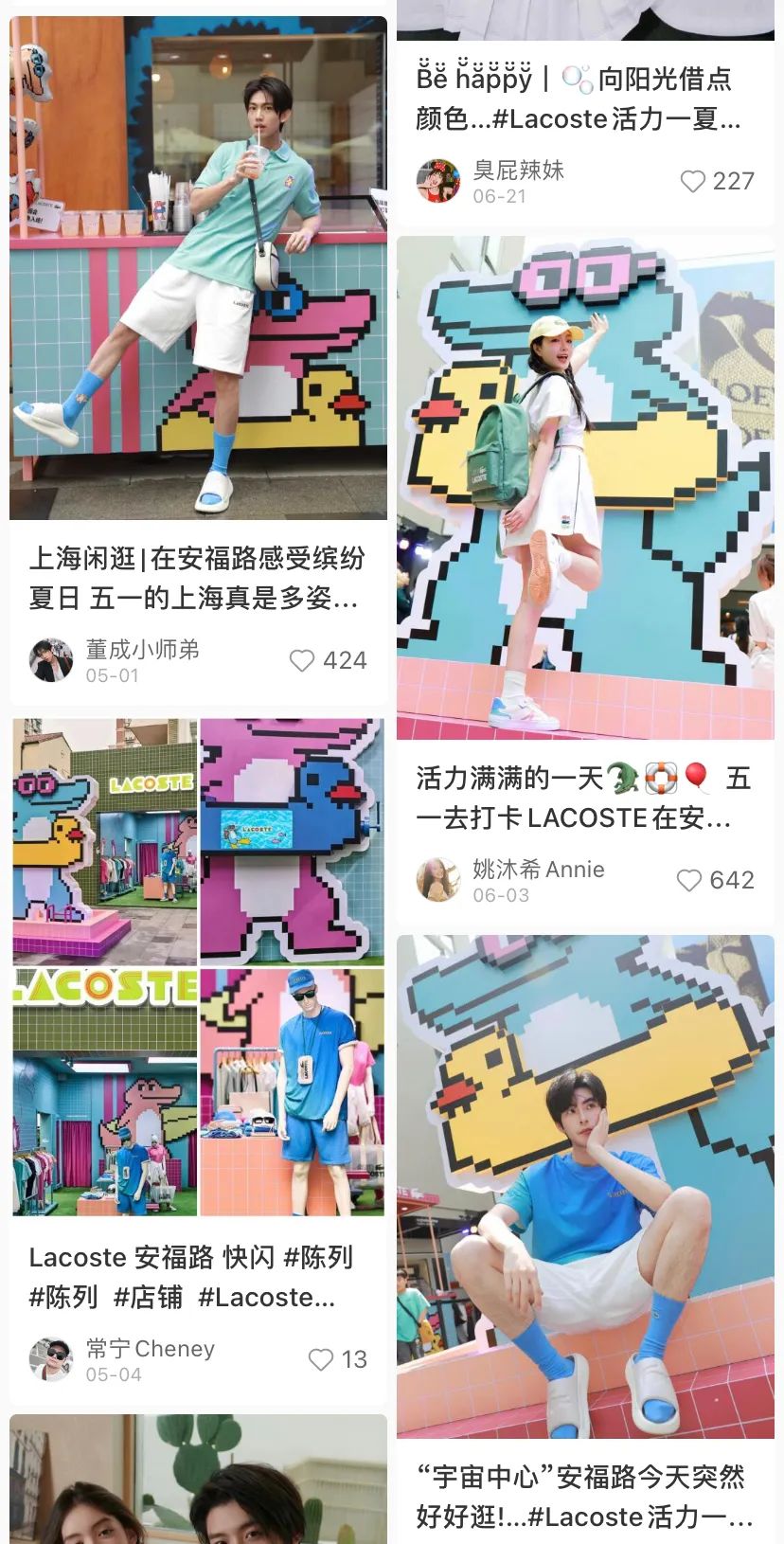Open 姚沐希 Annie's pixel crocodile photo post
The image size is (784, 1544).
(585, 488)
